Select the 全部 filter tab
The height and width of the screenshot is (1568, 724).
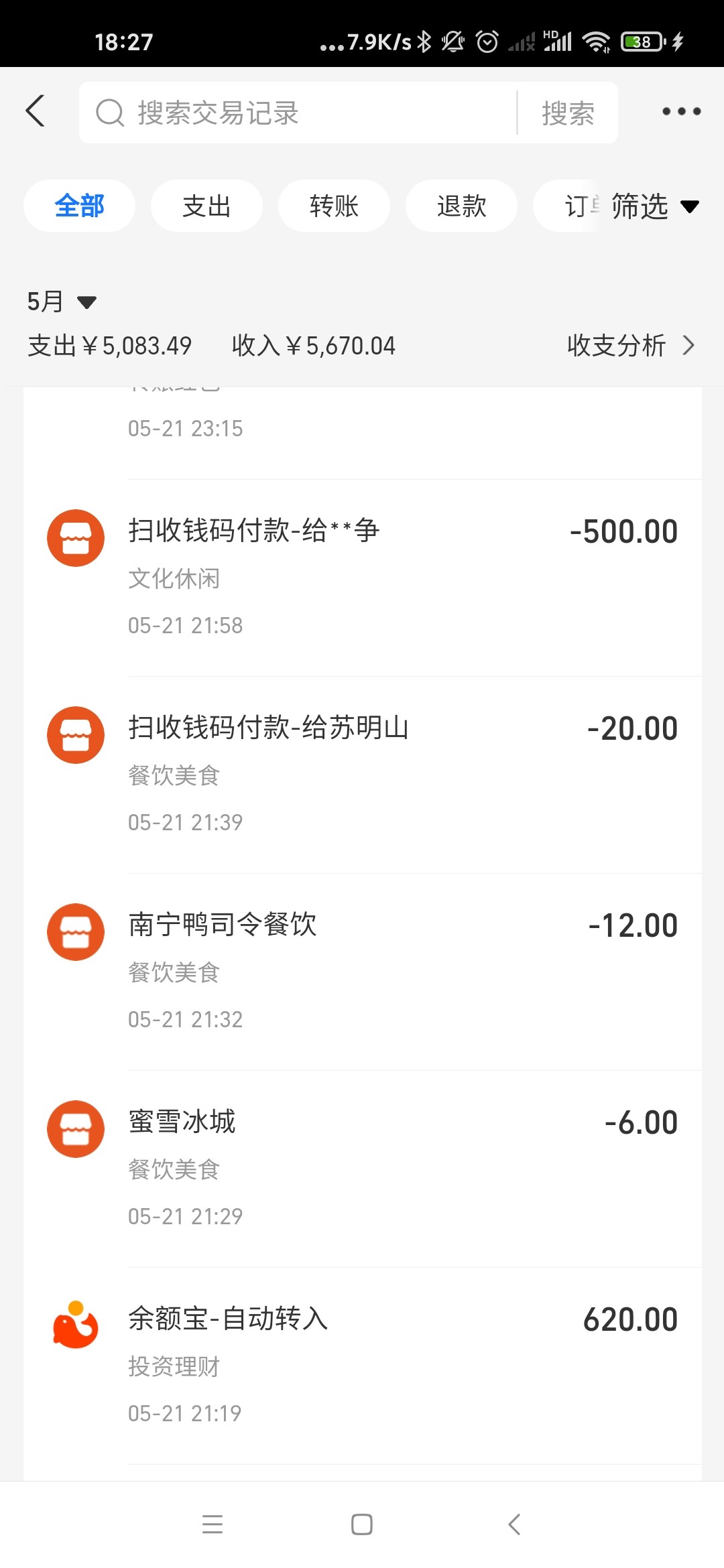tap(79, 206)
